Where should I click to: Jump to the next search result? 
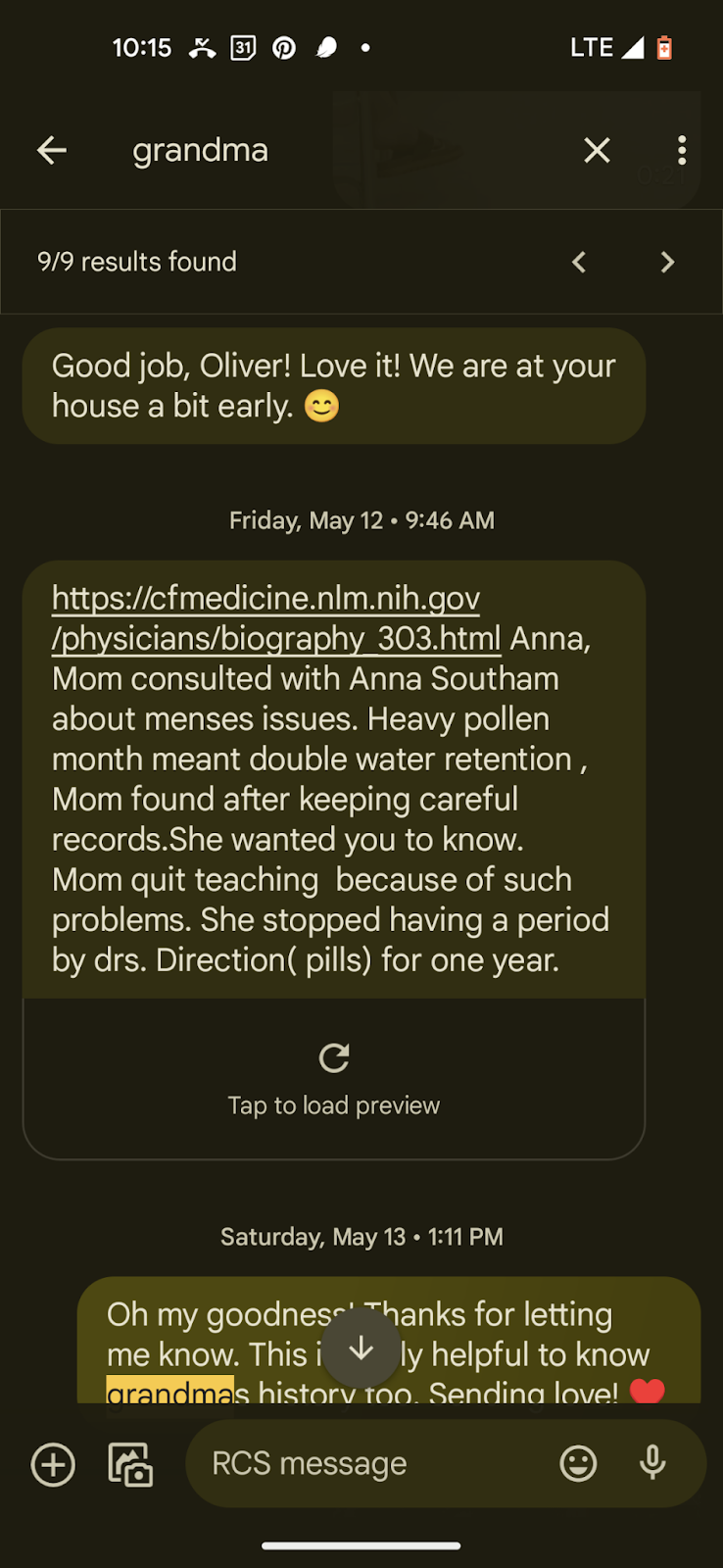pos(667,262)
